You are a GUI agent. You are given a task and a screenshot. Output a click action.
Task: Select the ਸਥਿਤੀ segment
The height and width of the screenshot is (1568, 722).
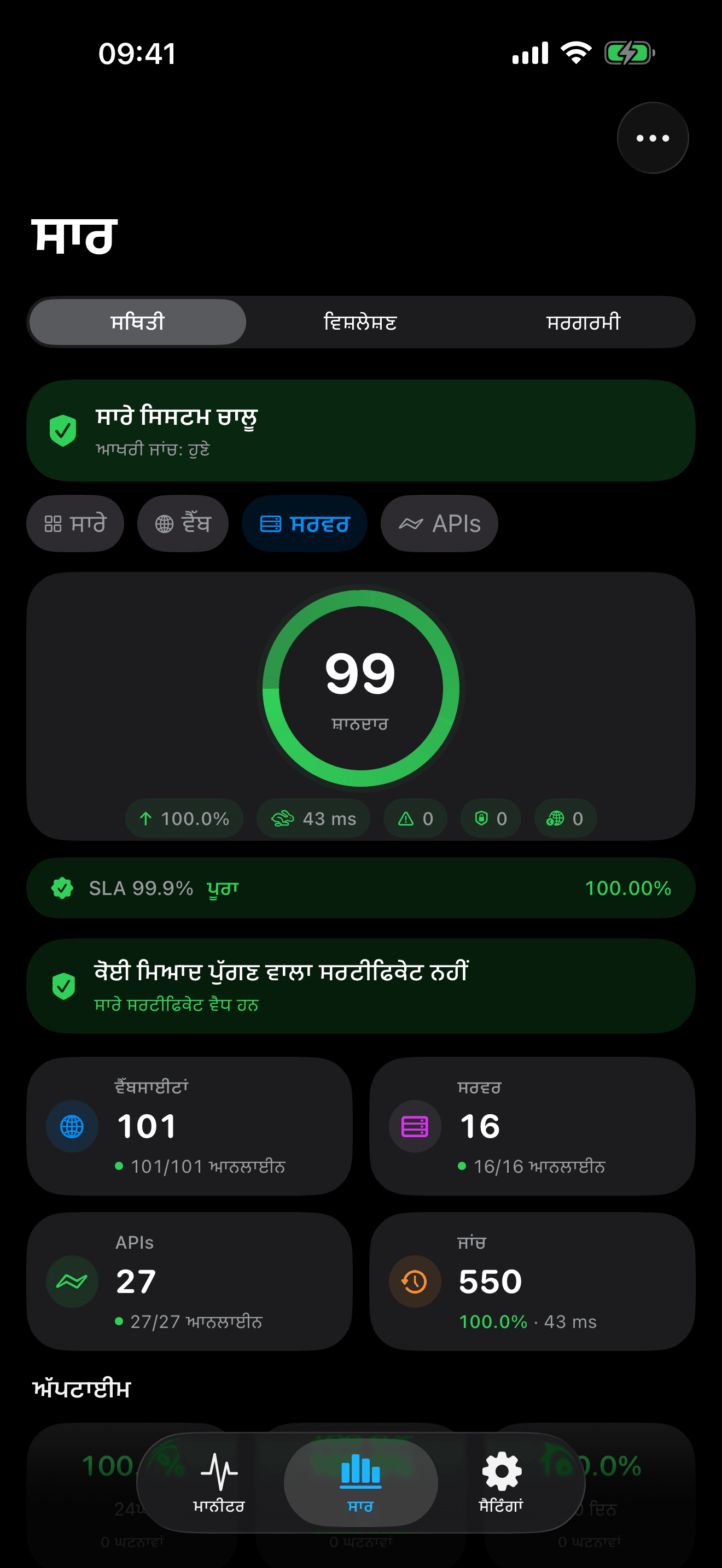[x=138, y=322]
